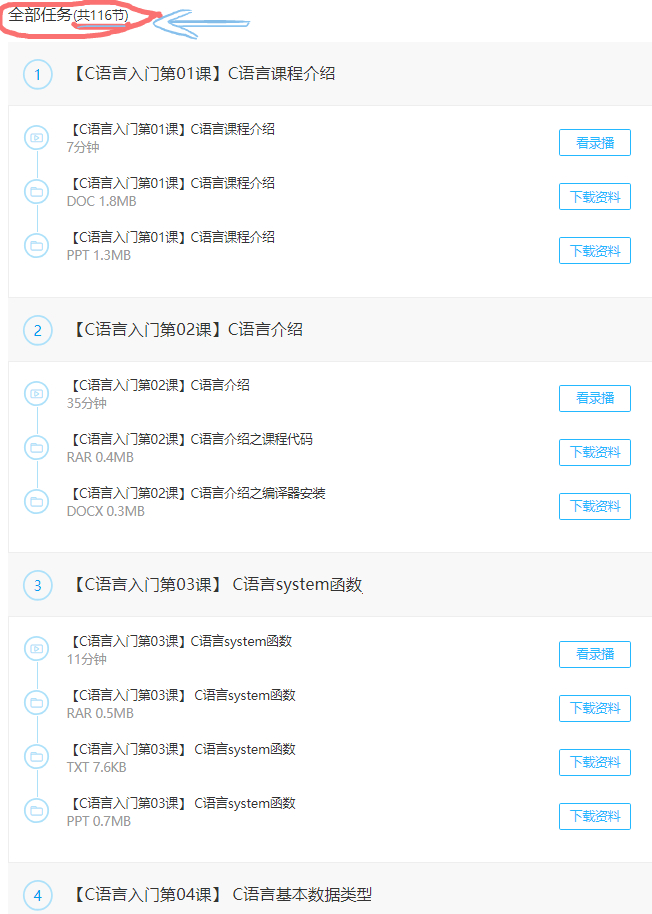Download the RAR 0.5MB system函数 file
Screen dimensions: 652x914
pos(594,708)
